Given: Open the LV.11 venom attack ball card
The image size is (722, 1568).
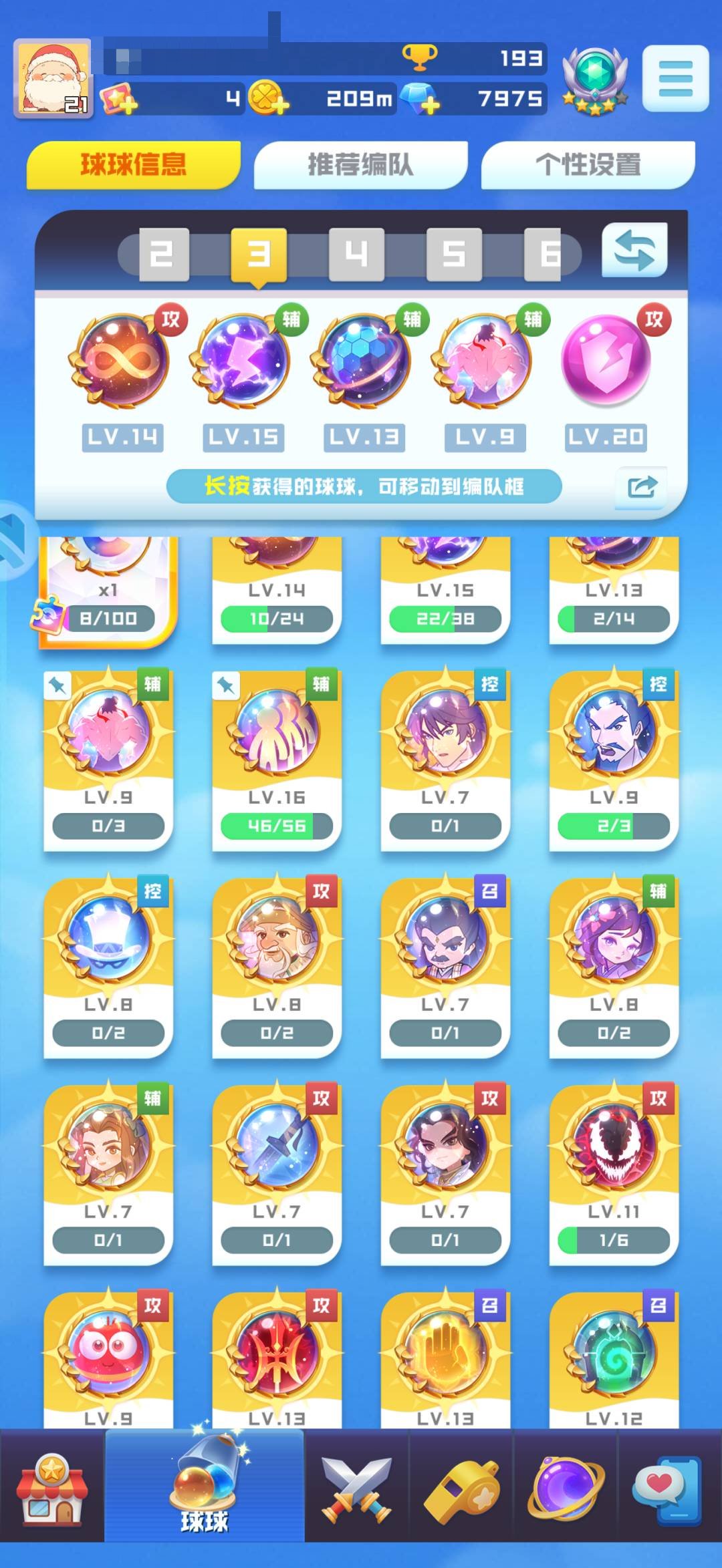Looking at the screenshot, I should point(613,1172).
